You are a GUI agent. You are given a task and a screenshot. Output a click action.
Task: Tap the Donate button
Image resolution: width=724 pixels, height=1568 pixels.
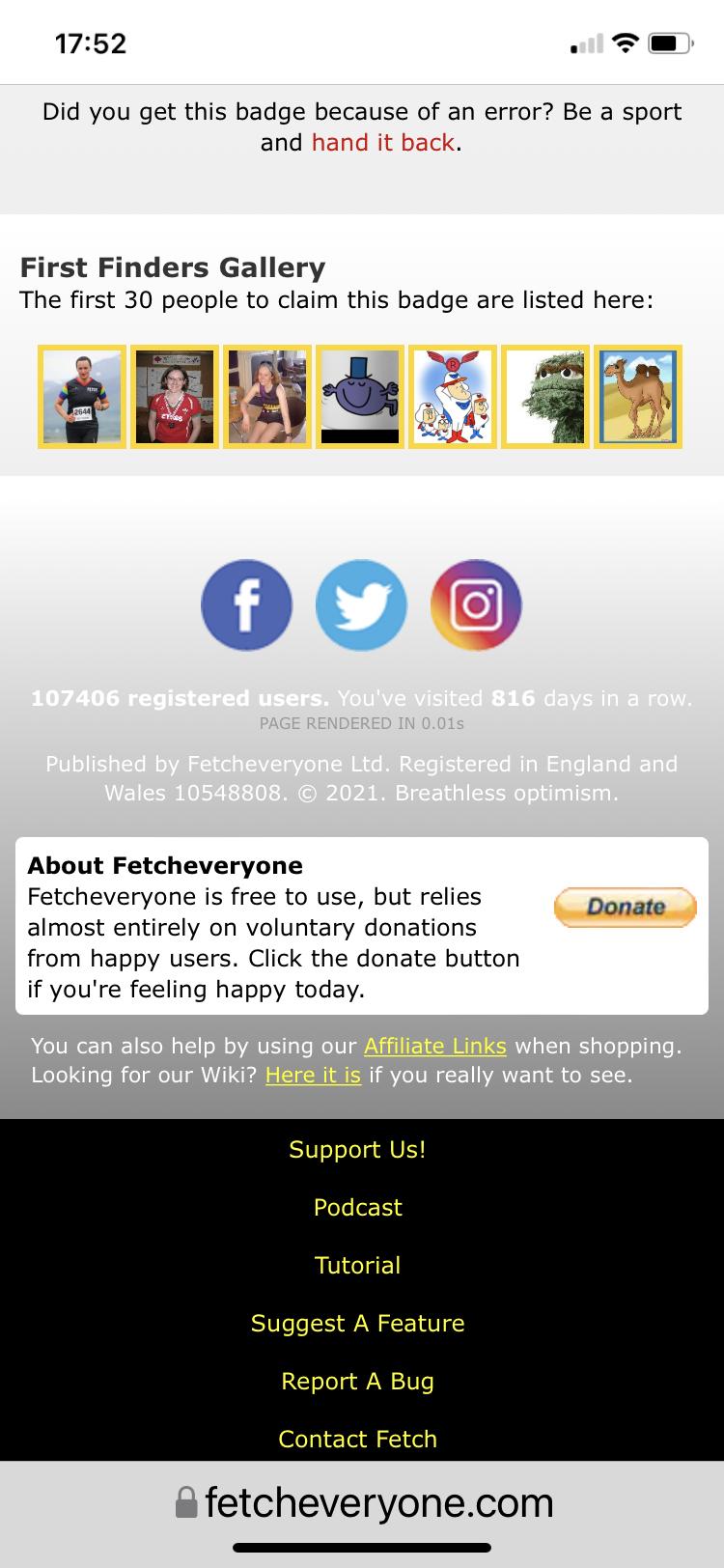tap(625, 907)
